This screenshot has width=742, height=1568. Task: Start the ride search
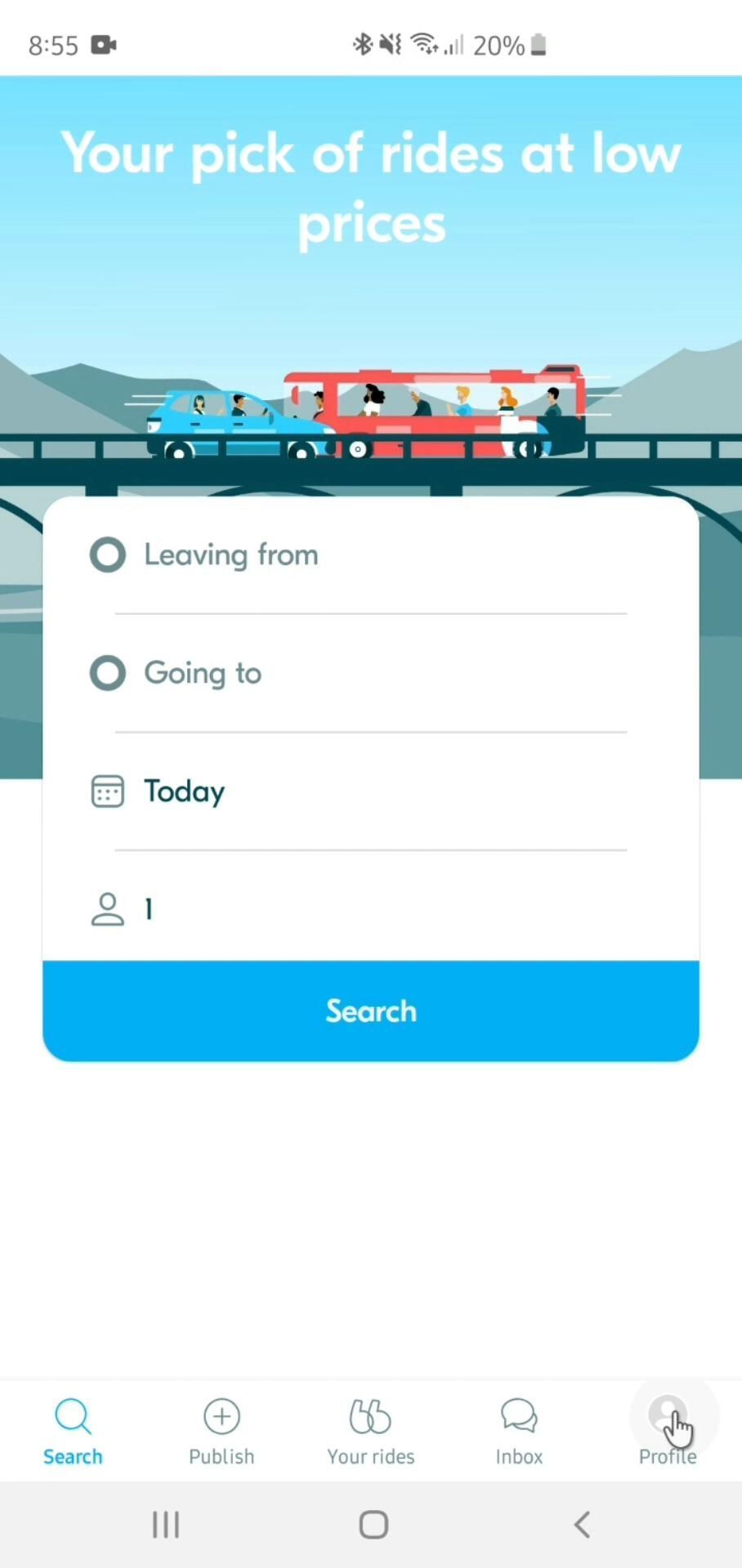(x=370, y=1011)
